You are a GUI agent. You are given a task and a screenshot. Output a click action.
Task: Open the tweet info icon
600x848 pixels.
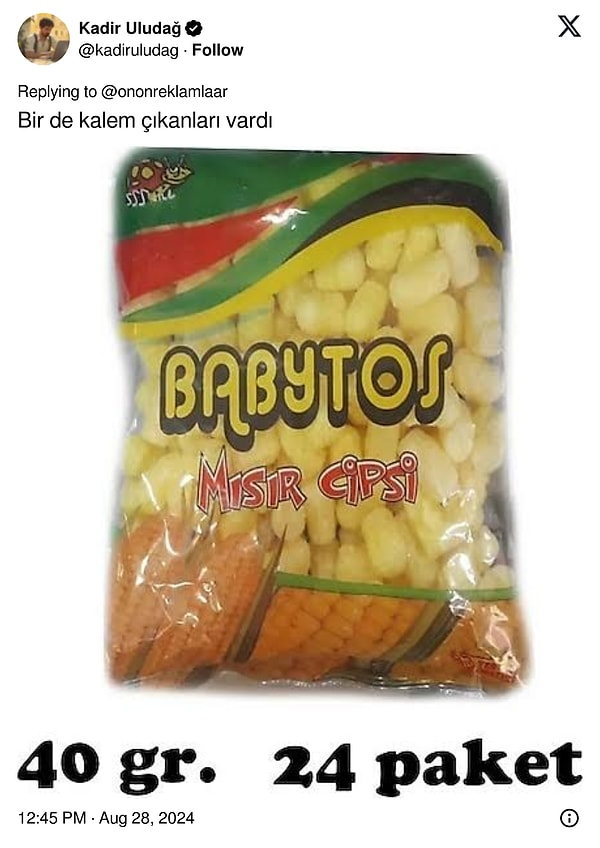pos(569,818)
